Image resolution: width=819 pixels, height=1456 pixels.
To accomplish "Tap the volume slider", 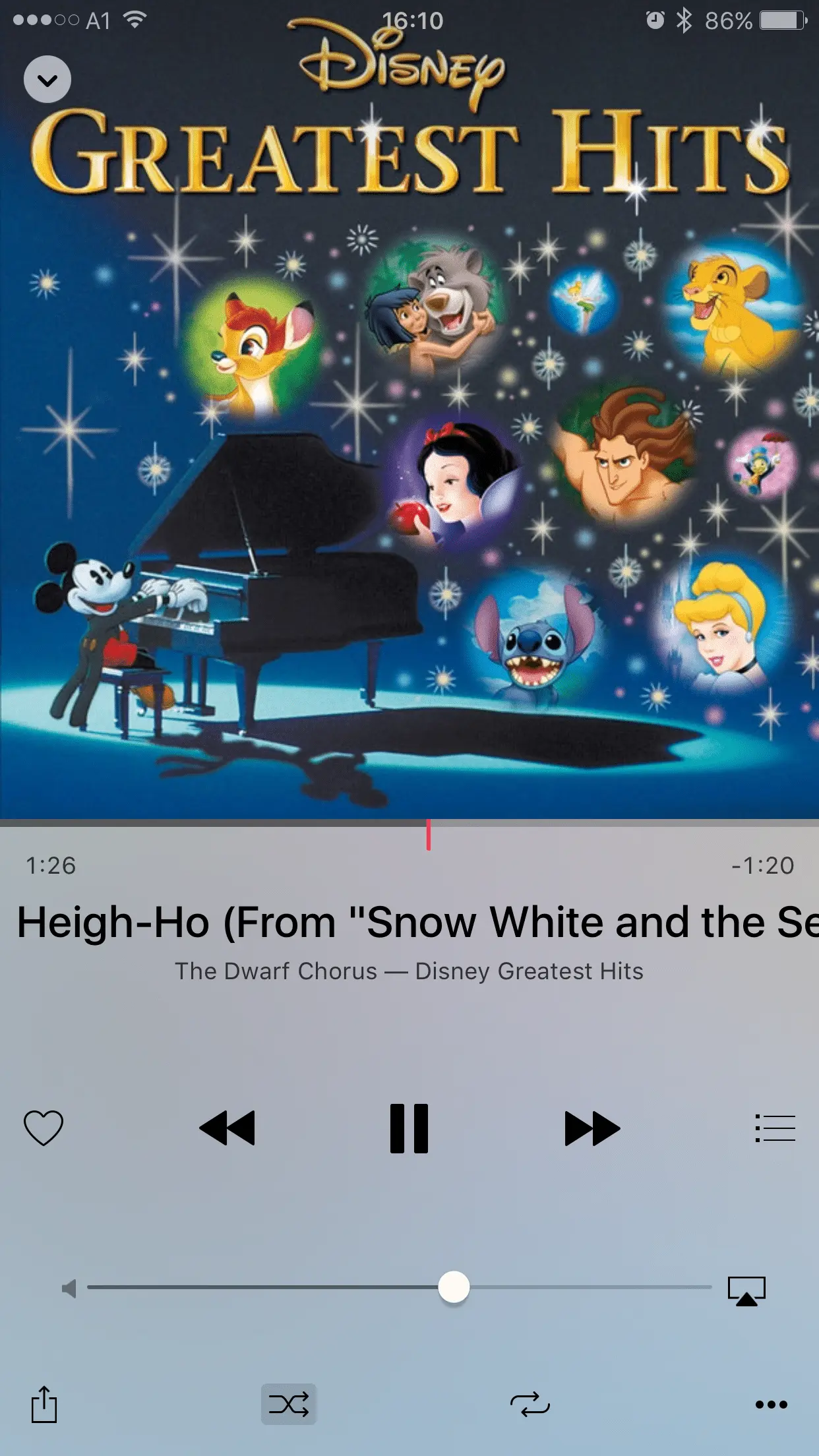I will (454, 1287).
